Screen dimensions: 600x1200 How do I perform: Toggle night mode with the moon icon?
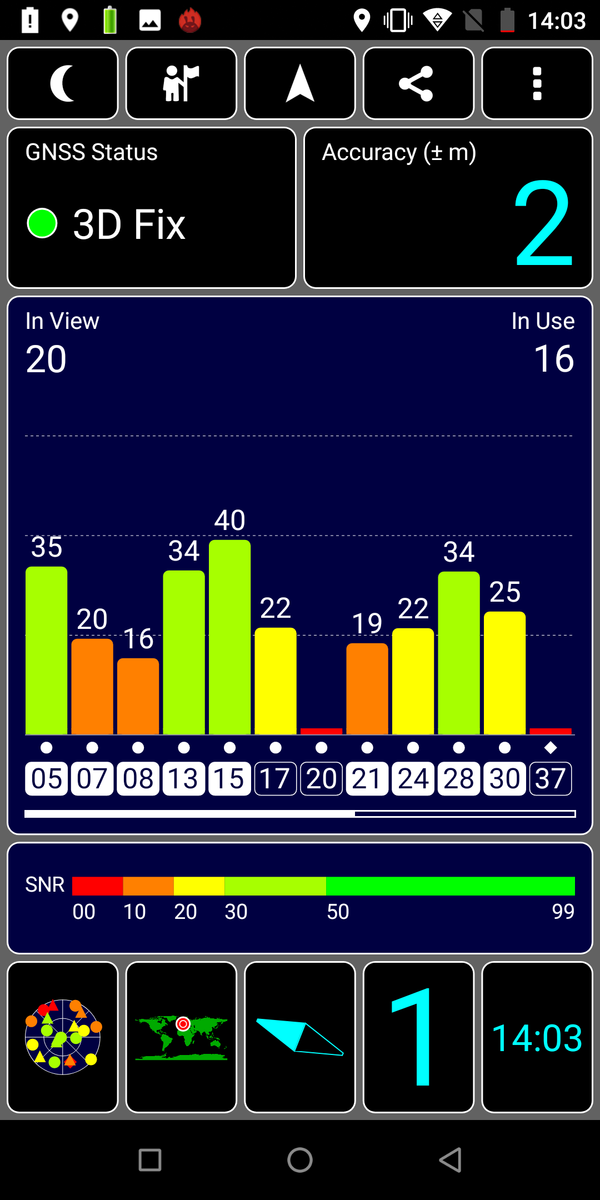tap(62, 84)
